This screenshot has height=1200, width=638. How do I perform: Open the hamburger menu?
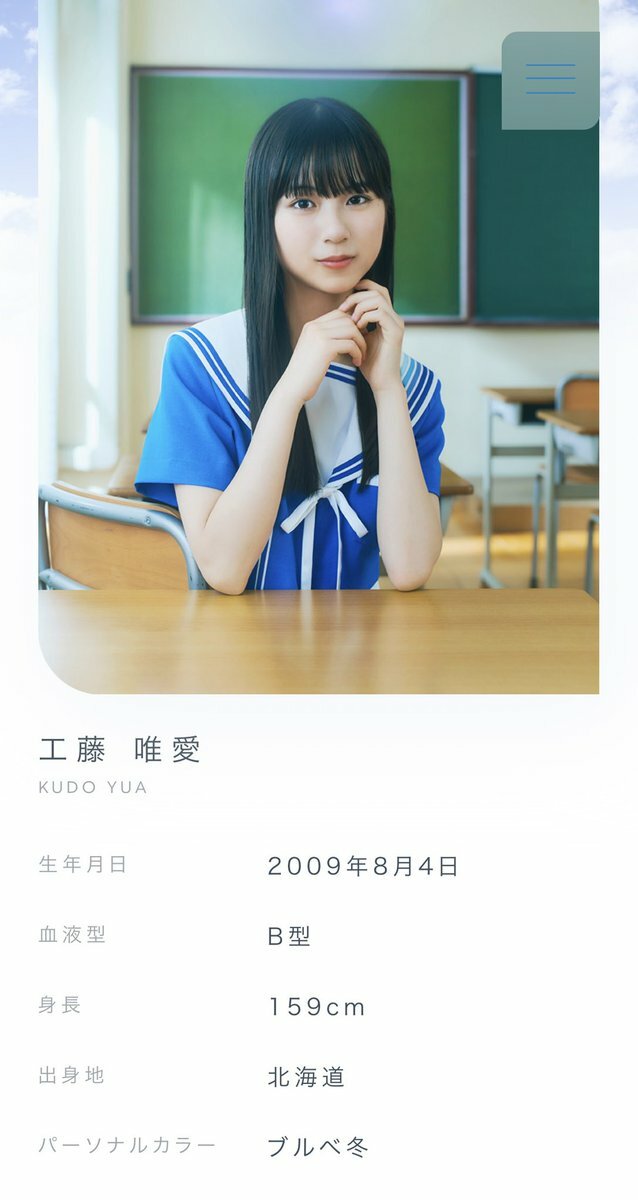550,80
